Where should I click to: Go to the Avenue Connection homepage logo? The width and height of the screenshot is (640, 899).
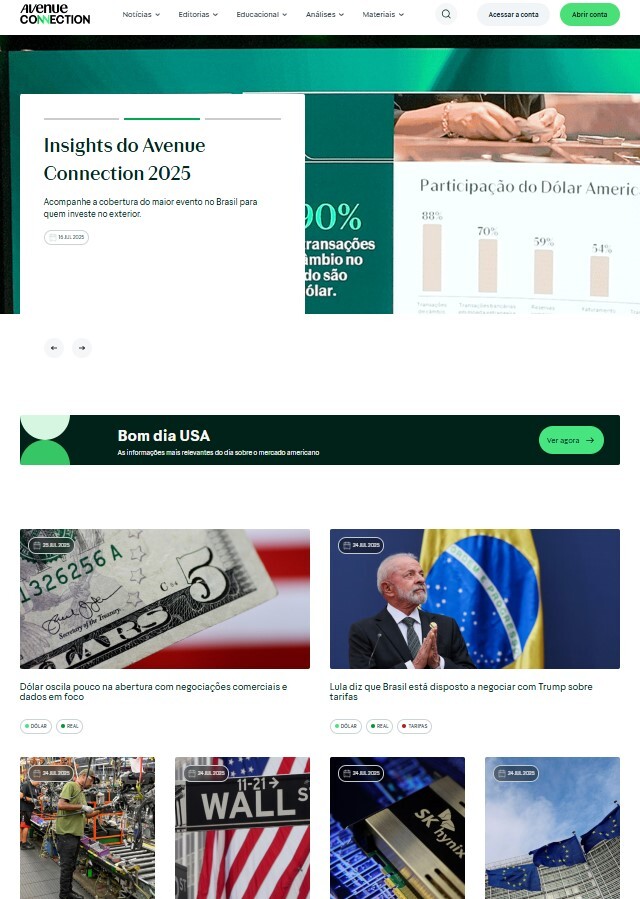[x=54, y=14]
